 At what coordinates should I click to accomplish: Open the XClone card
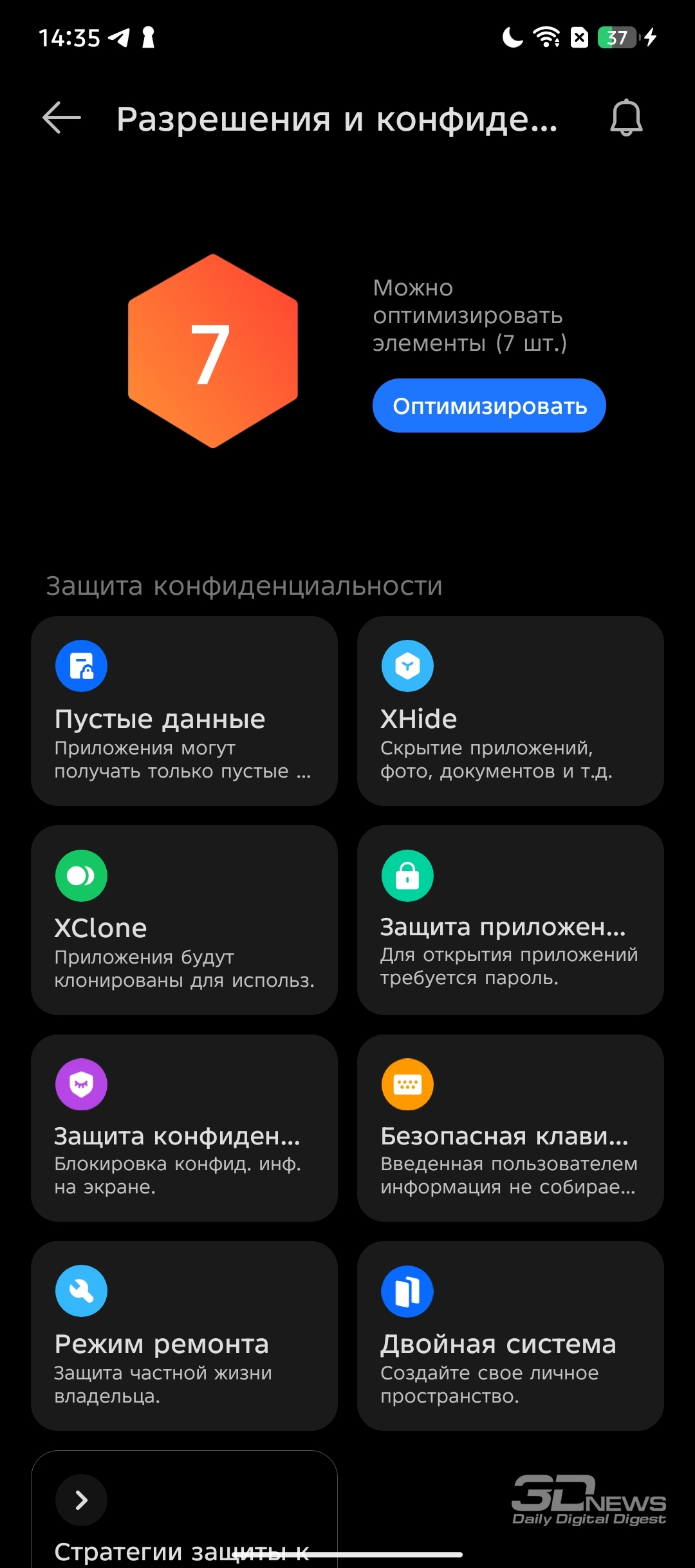pos(184,920)
